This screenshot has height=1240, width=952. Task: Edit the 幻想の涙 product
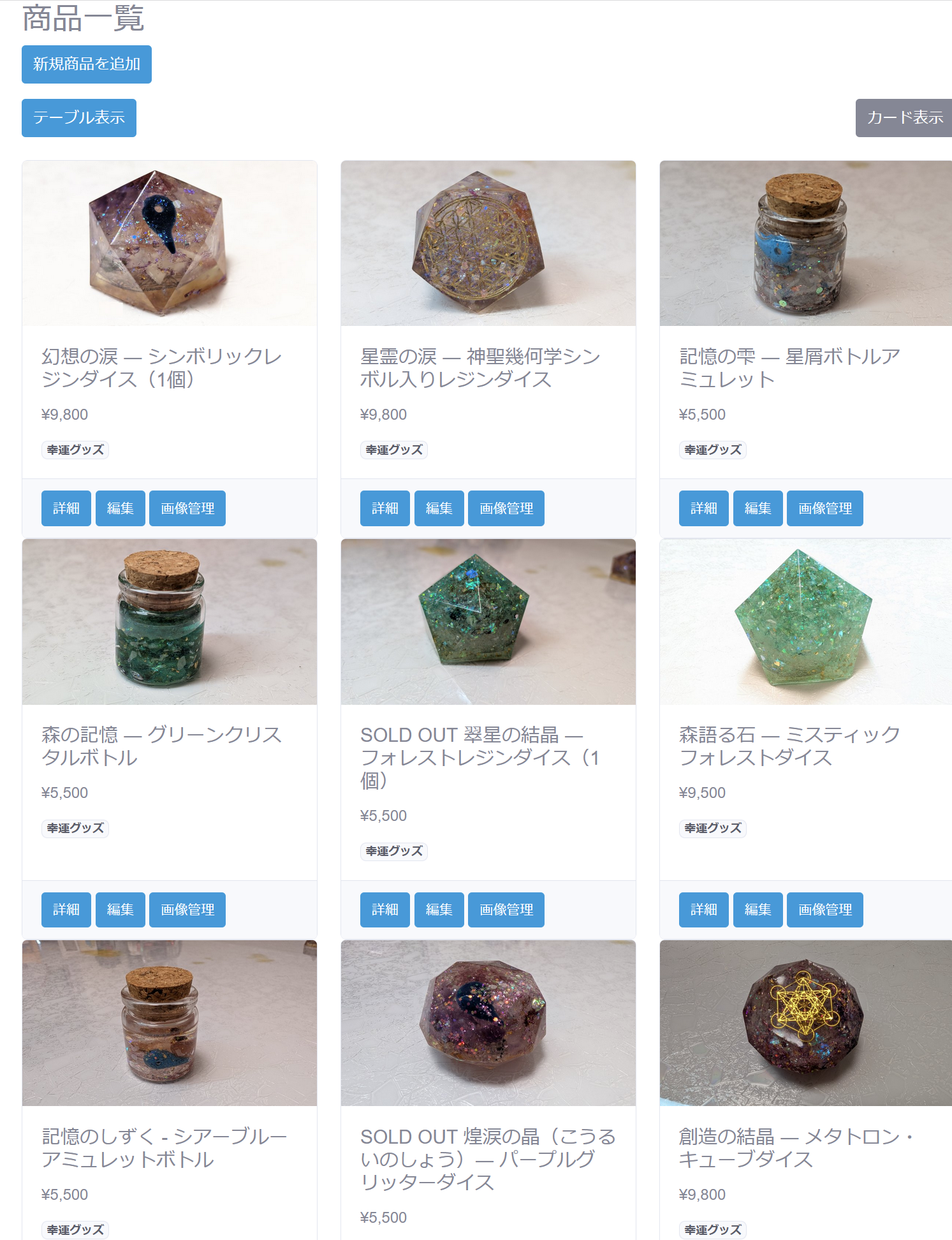[x=120, y=508]
